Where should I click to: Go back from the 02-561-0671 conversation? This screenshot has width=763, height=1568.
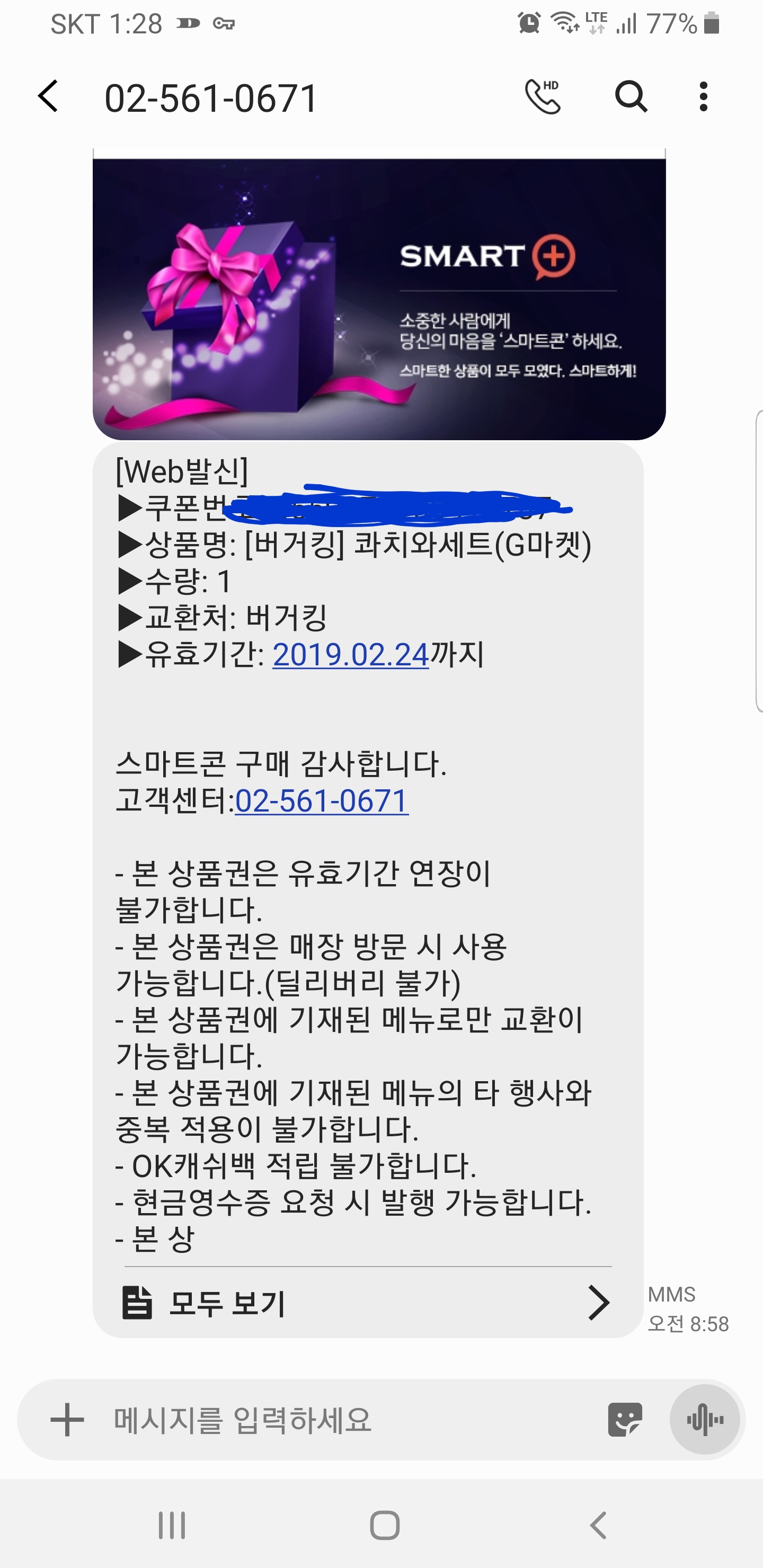point(48,97)
